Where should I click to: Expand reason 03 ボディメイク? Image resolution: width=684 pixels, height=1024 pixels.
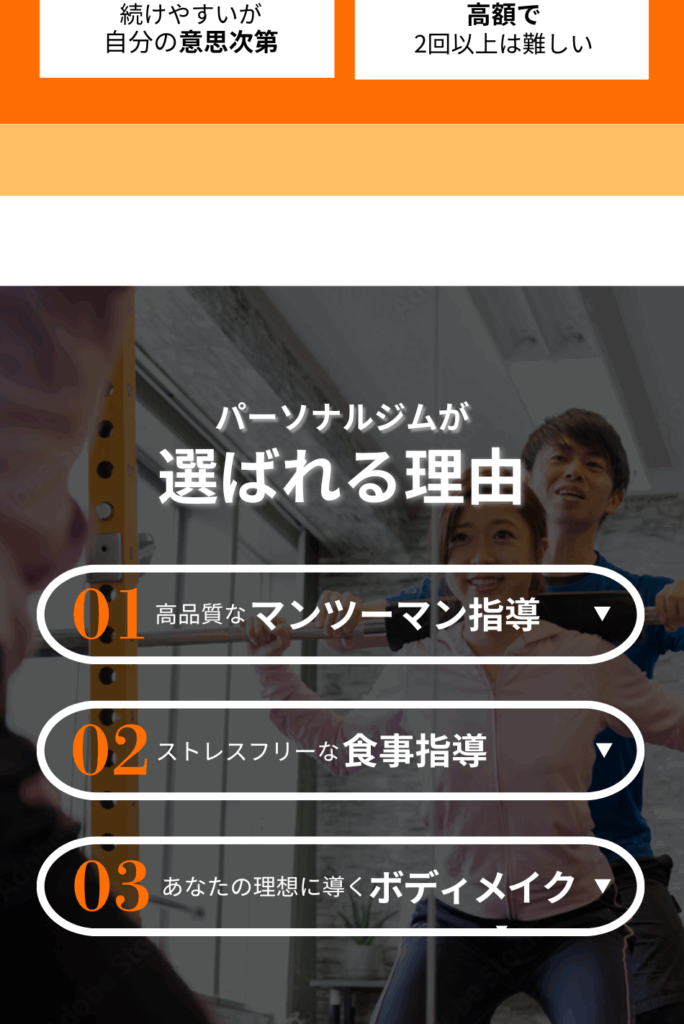pyautogui.click(x=340, y=886)
